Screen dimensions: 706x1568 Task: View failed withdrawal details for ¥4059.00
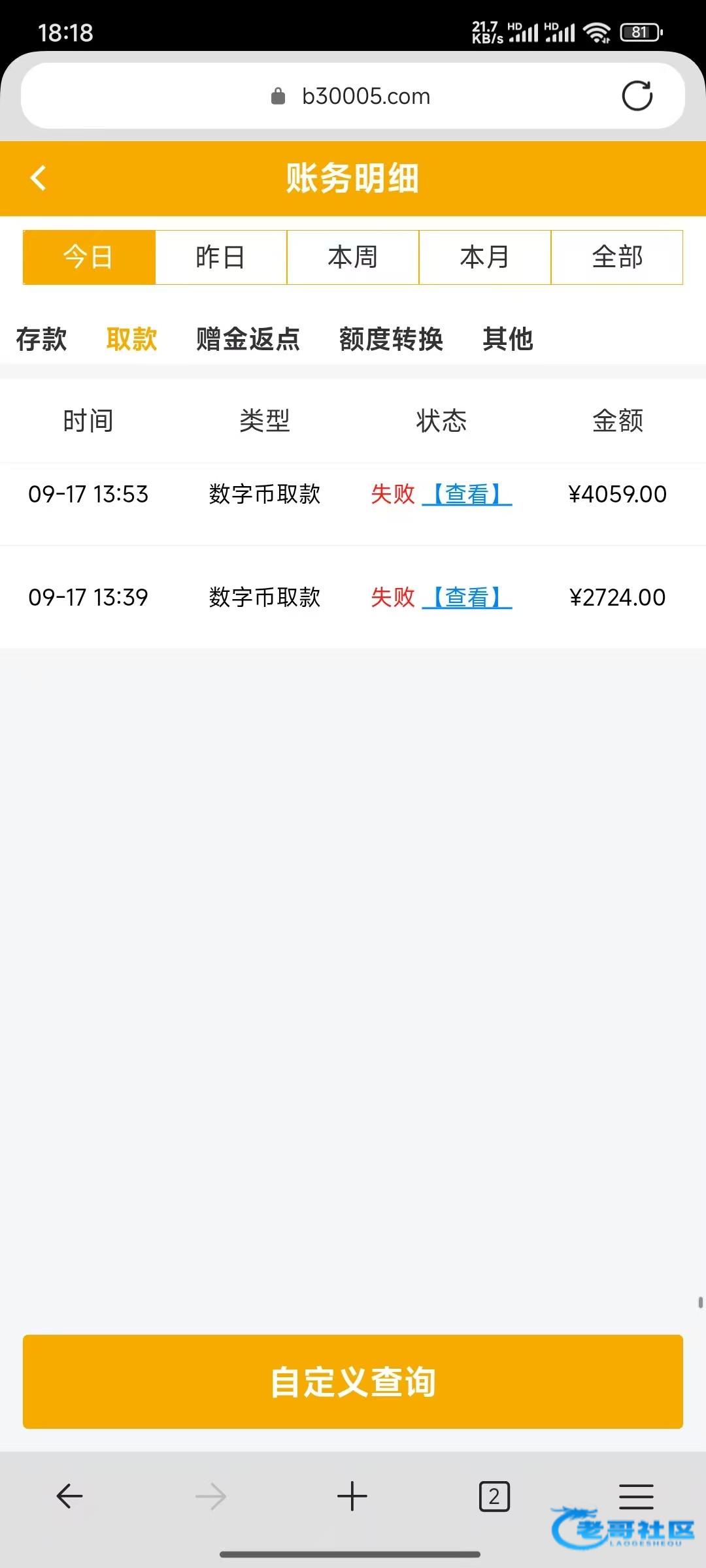coord(467,495)
